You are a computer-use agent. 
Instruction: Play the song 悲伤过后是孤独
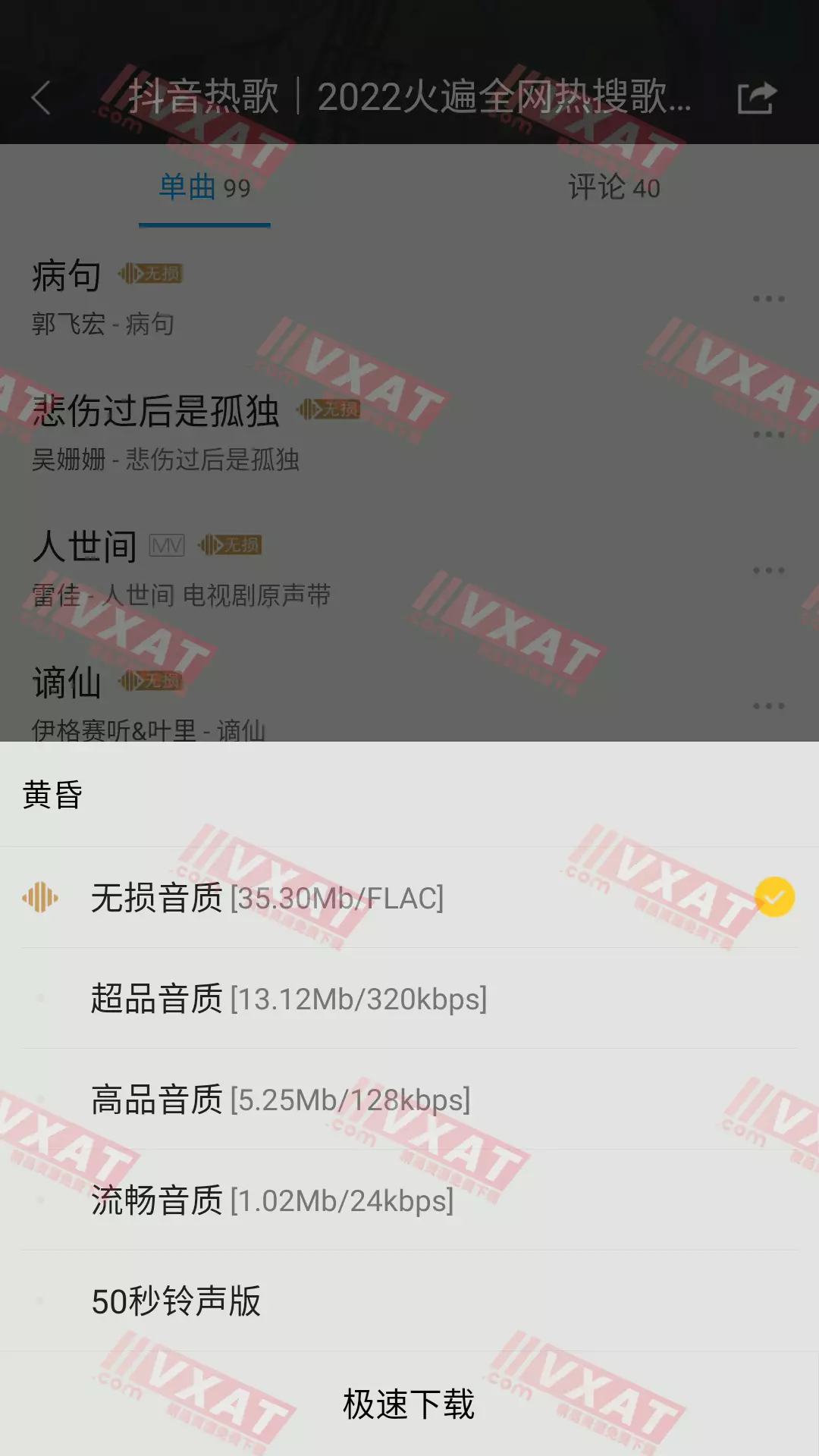point(303,434)
